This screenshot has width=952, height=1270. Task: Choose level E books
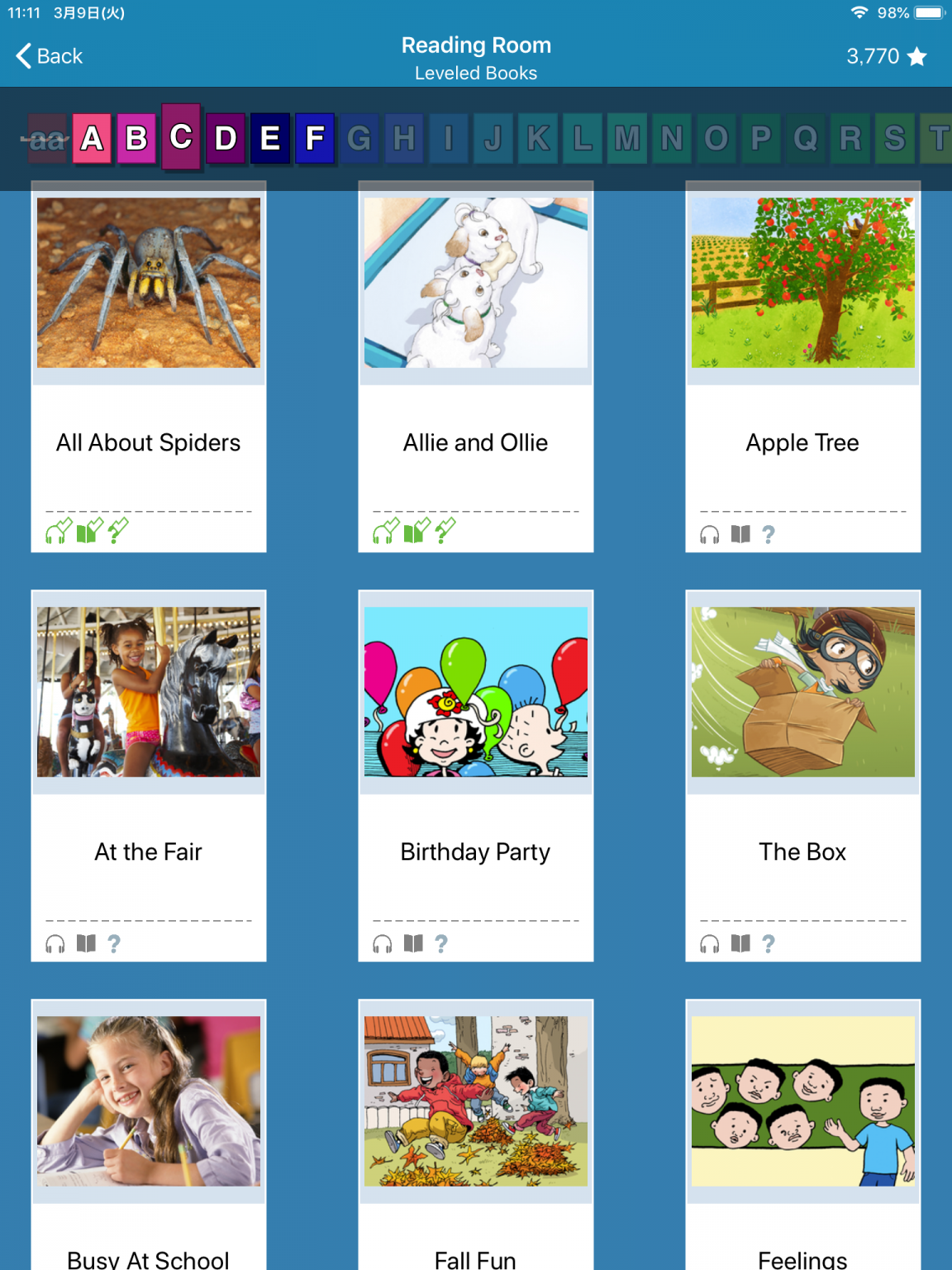click(x=270, y=138)
